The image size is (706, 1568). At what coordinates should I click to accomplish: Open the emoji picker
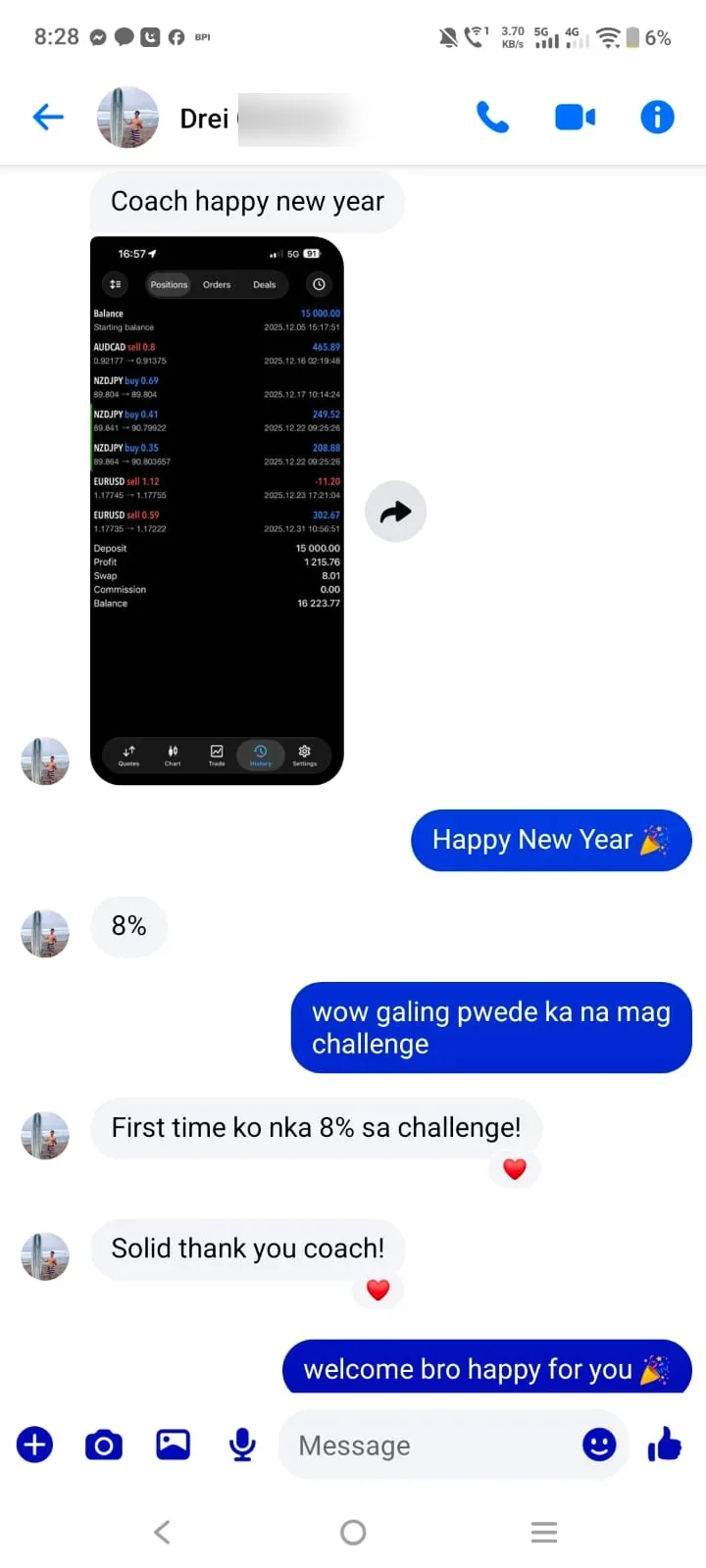pos(599,1445)
